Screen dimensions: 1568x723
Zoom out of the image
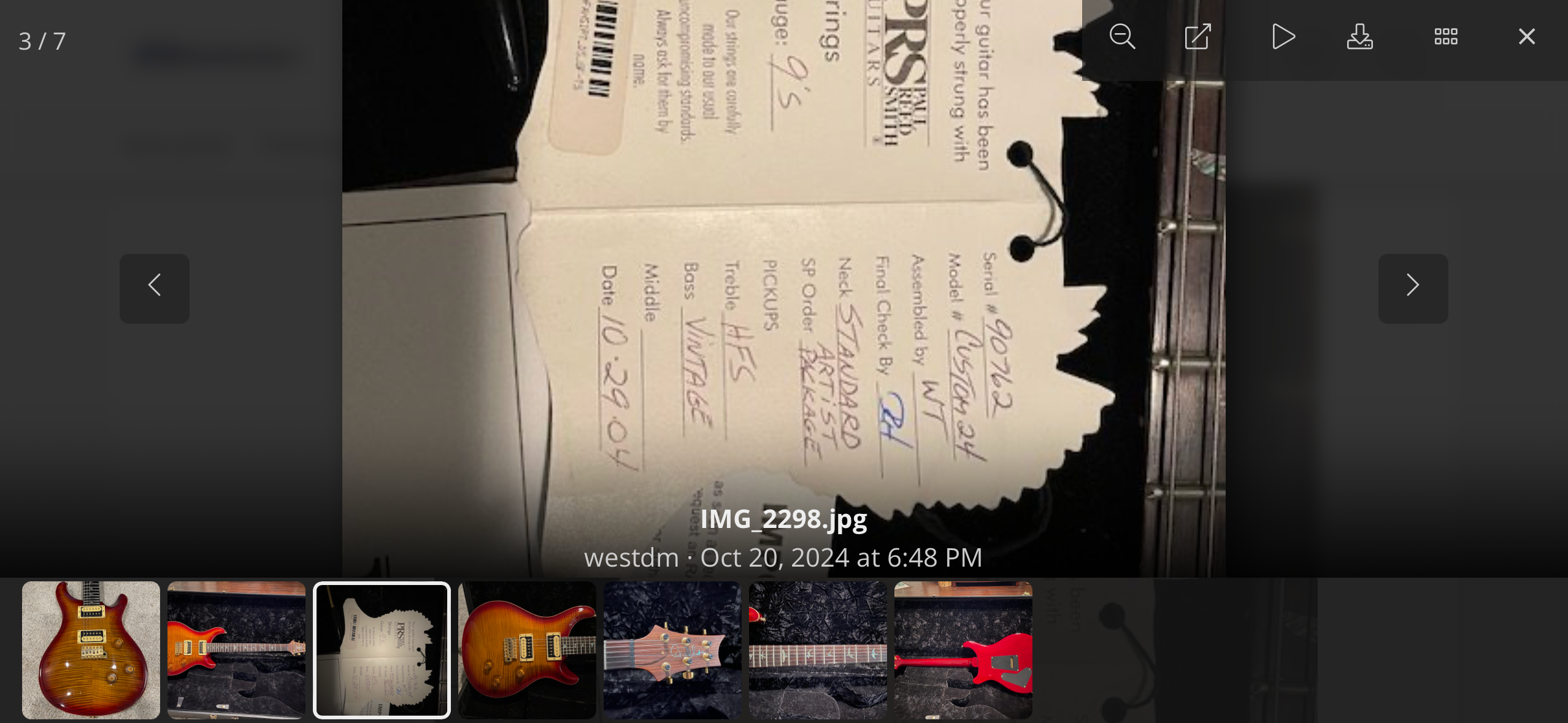point(1122,37)
